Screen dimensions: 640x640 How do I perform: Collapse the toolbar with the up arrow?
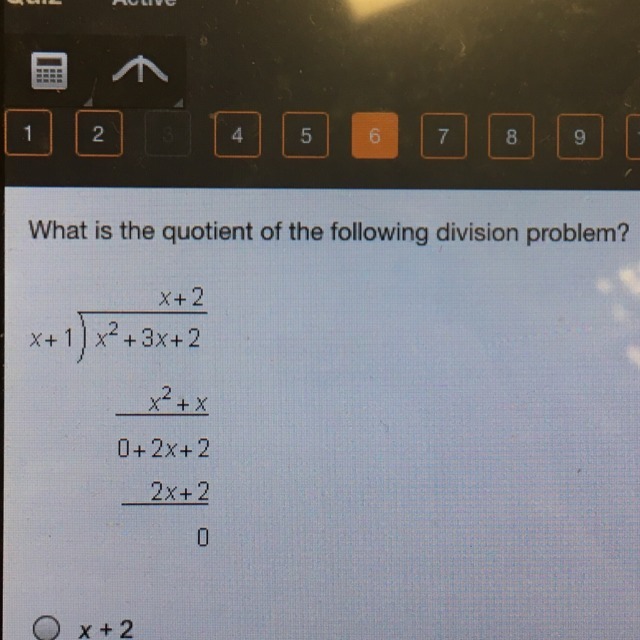(x=139, y=70)
